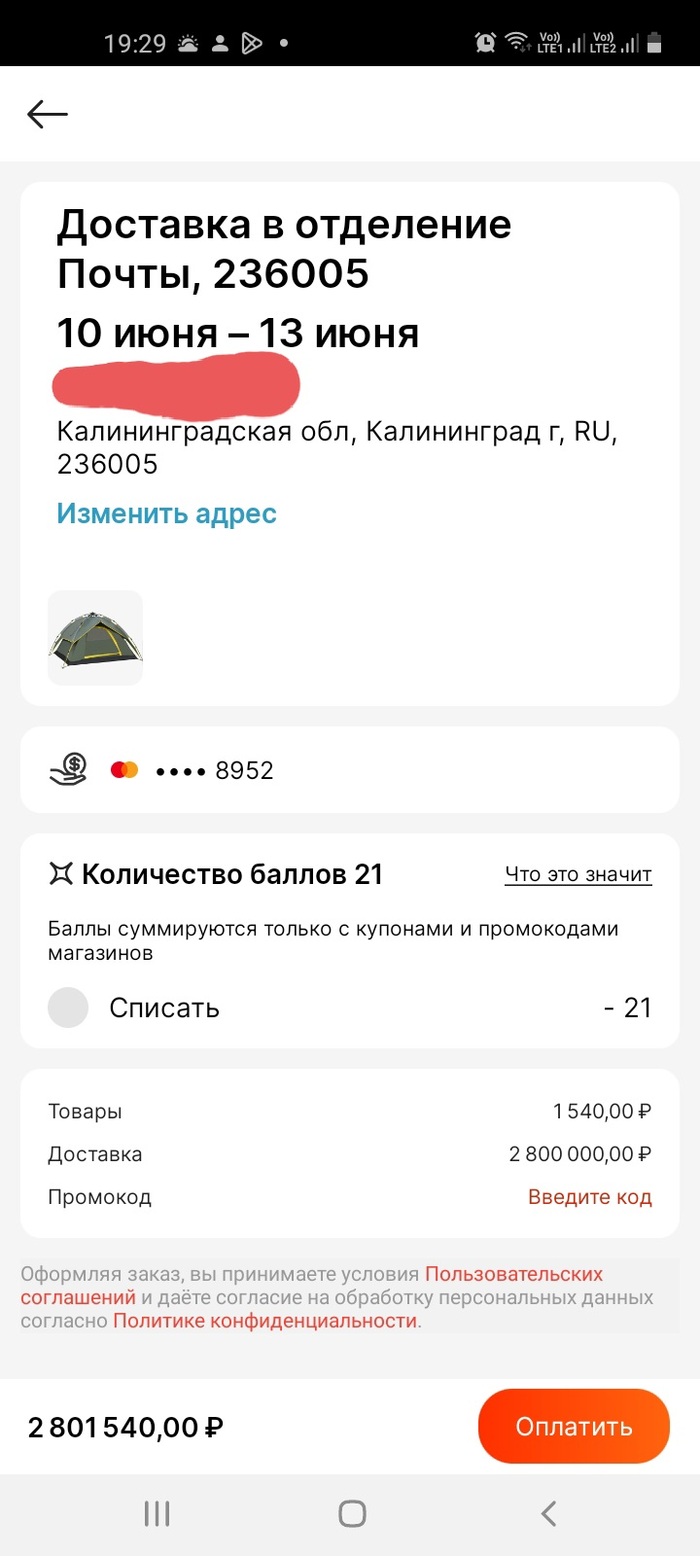Open Политике конфиденциальности link
The image size is (700, 1556).
[265, 1321]
